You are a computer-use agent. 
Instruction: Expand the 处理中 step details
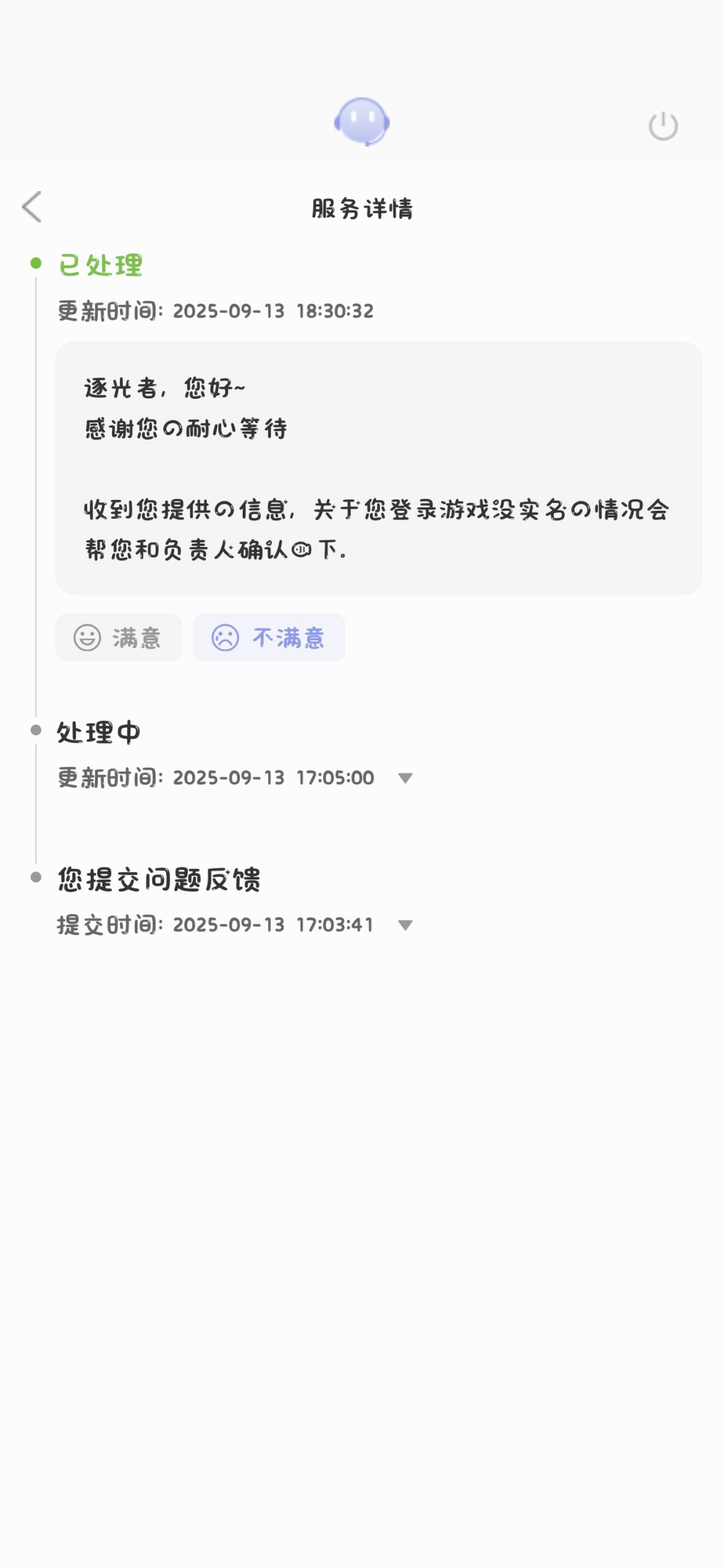[x=405, y=778]
